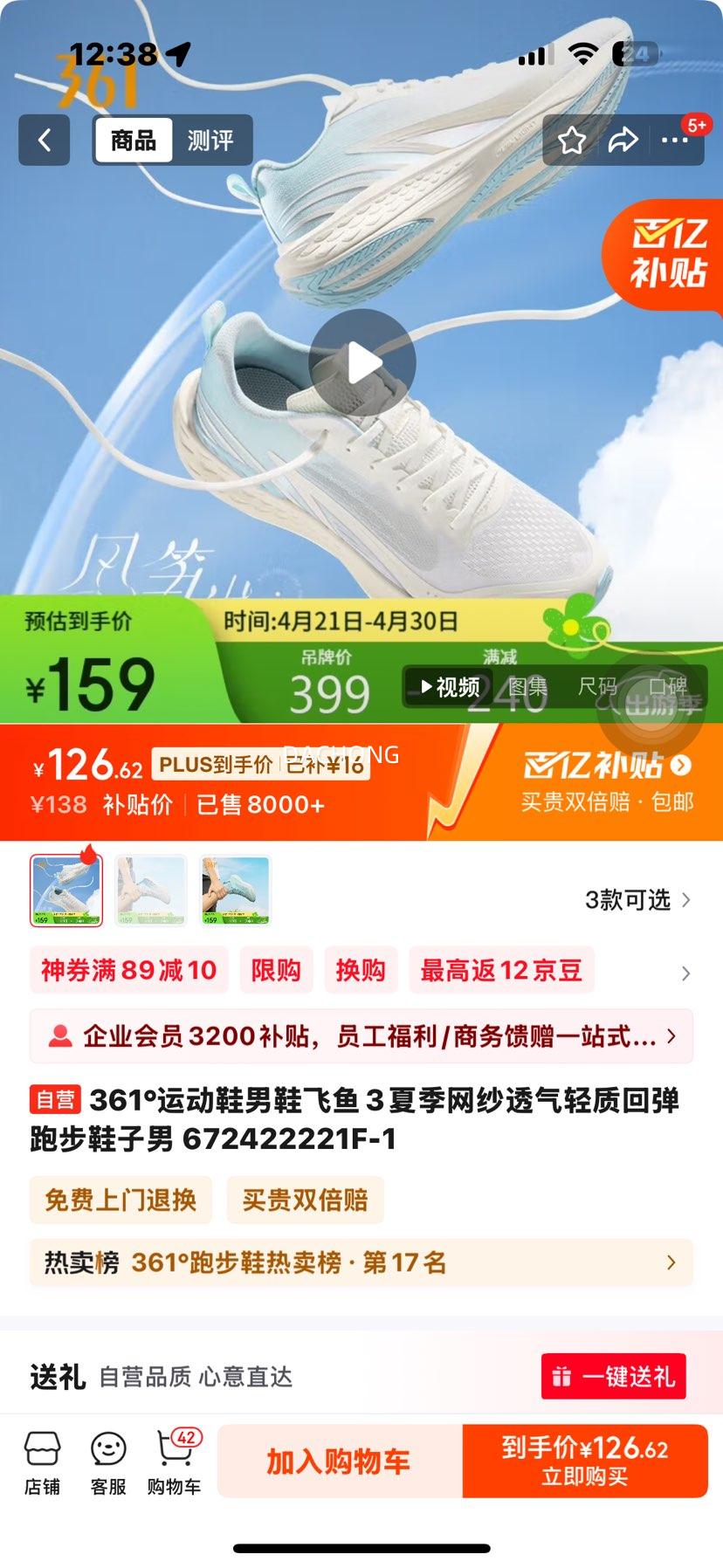Select the second product thumbnail

tap(150, 891)
